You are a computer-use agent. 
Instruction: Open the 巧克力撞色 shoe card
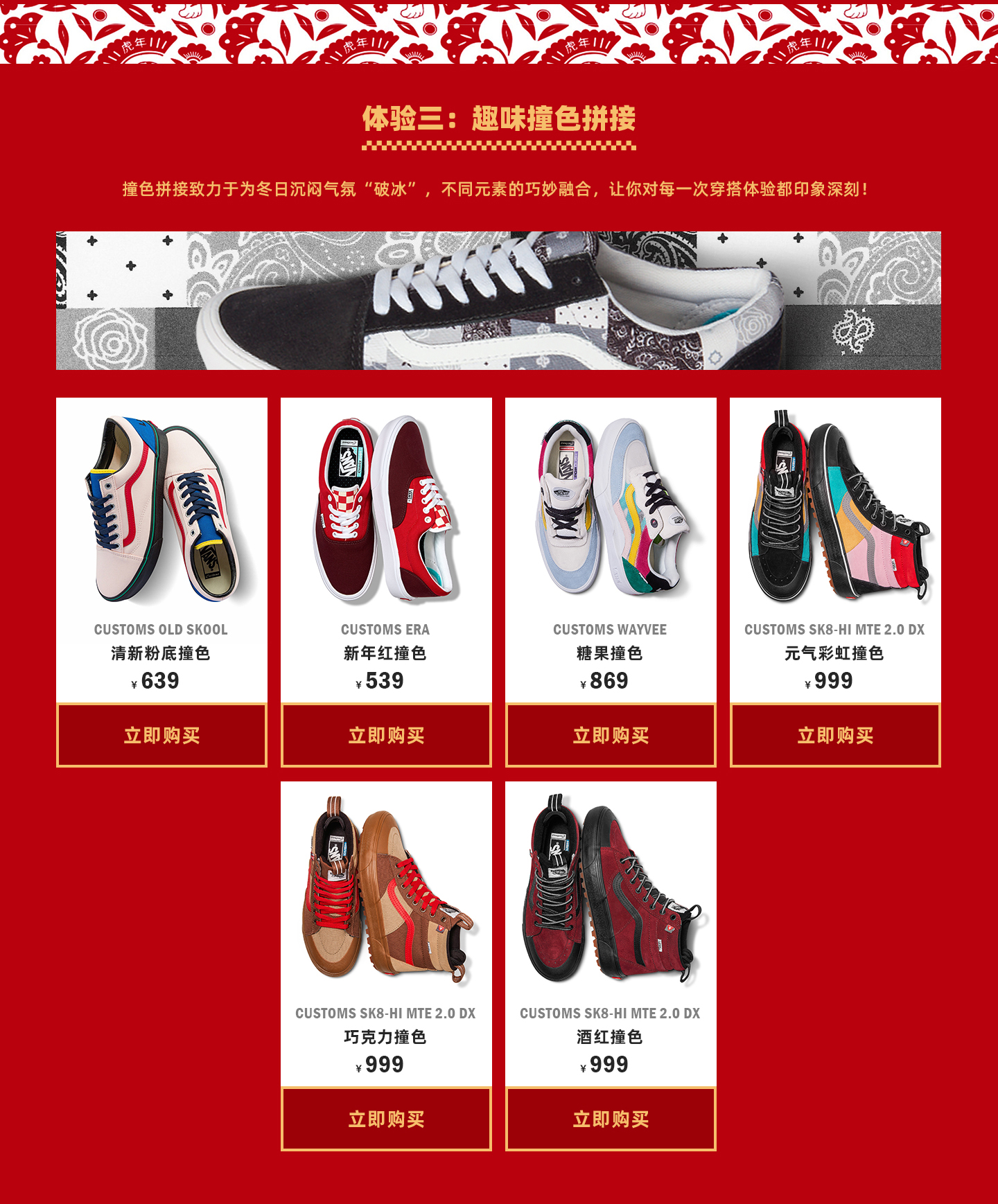pos(386,894)
